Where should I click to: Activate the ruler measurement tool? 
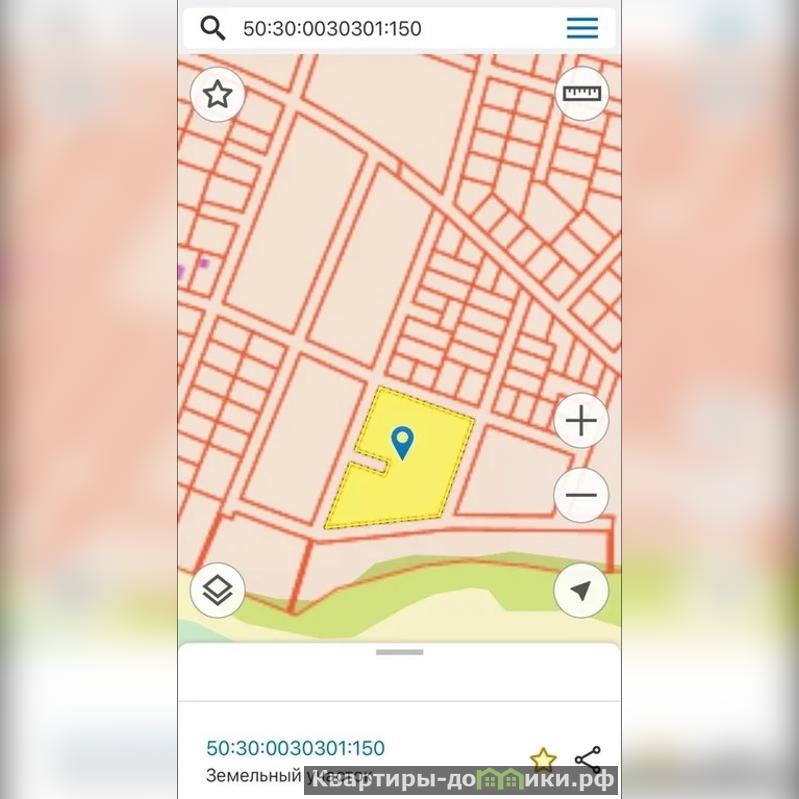tap(581, 94)
